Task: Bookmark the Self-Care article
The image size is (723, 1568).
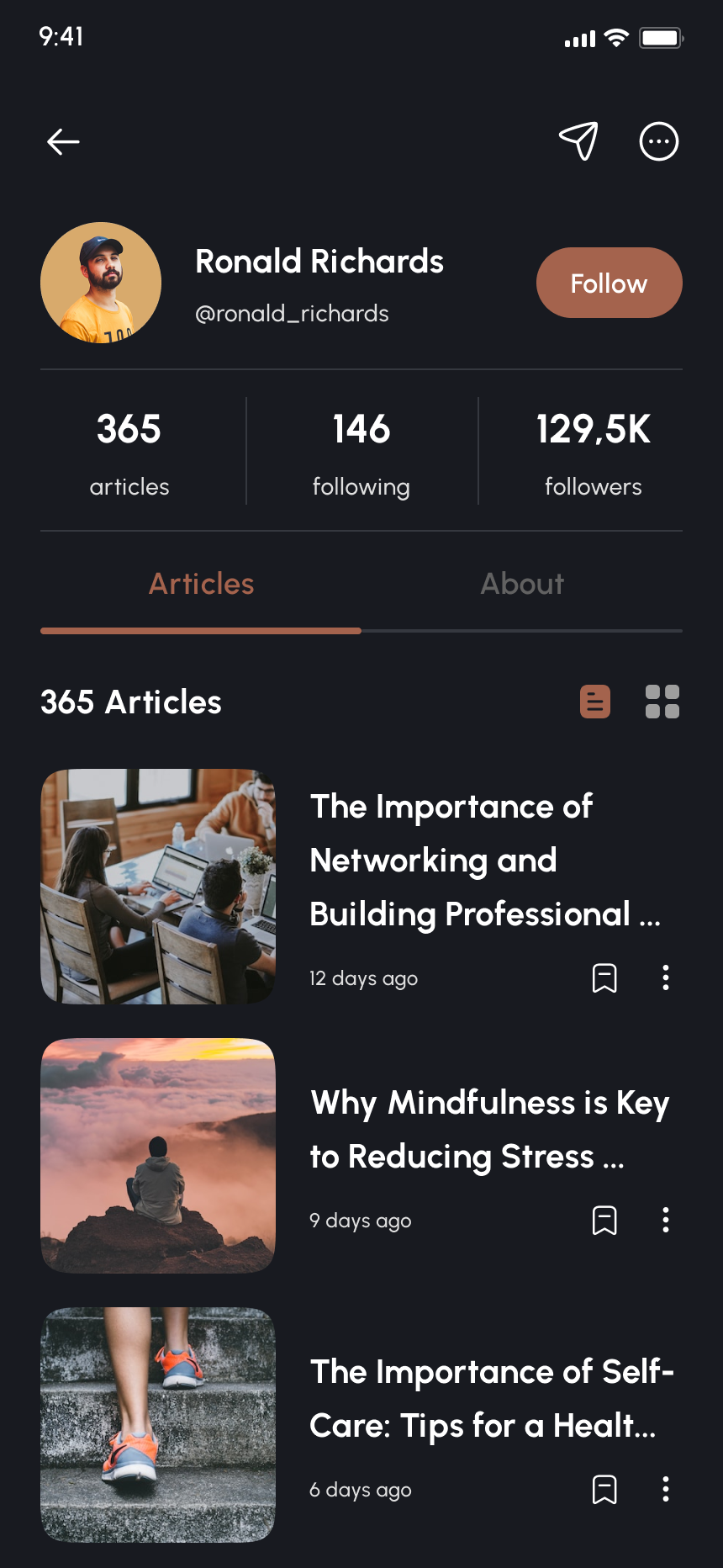Action: 604,1490
